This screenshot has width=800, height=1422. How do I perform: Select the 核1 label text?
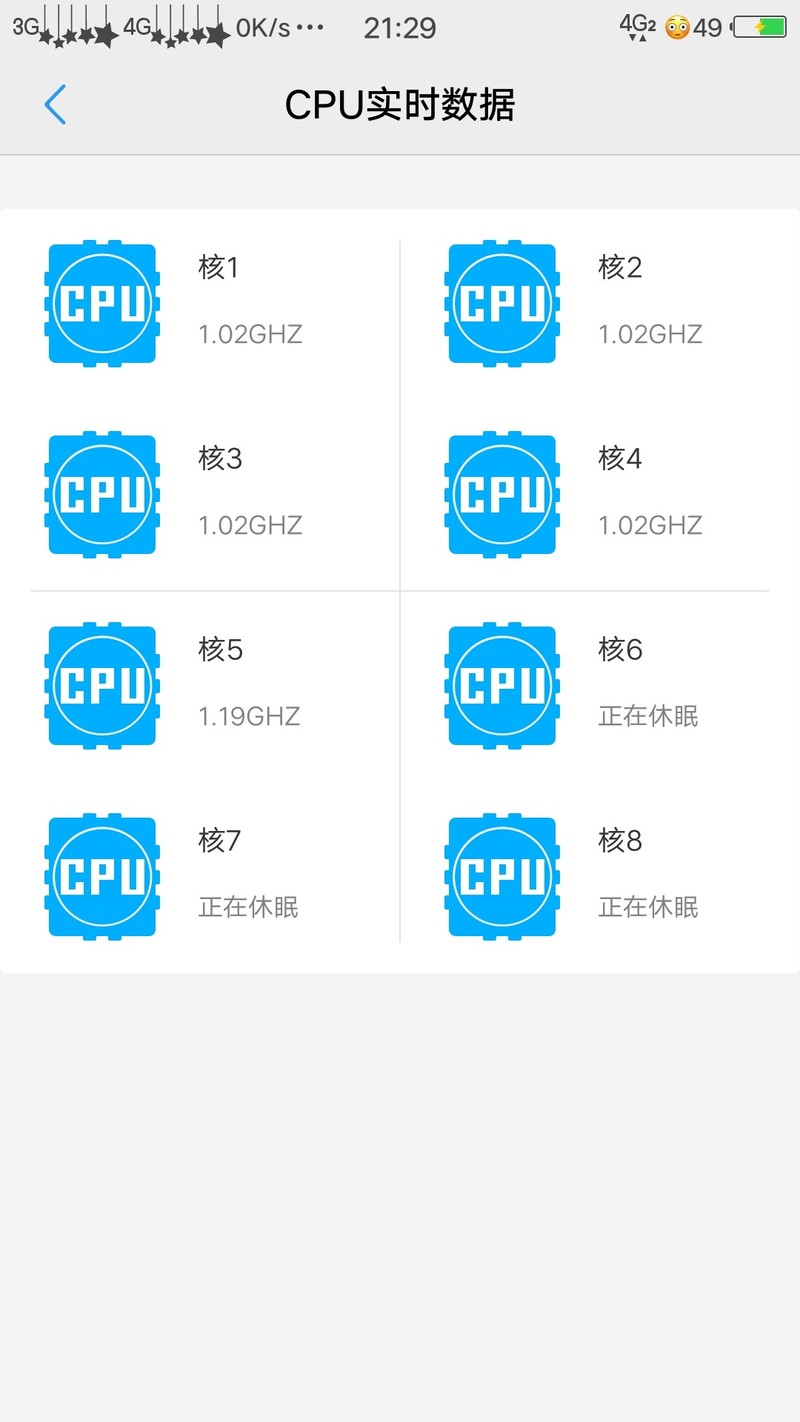(217, 267)
